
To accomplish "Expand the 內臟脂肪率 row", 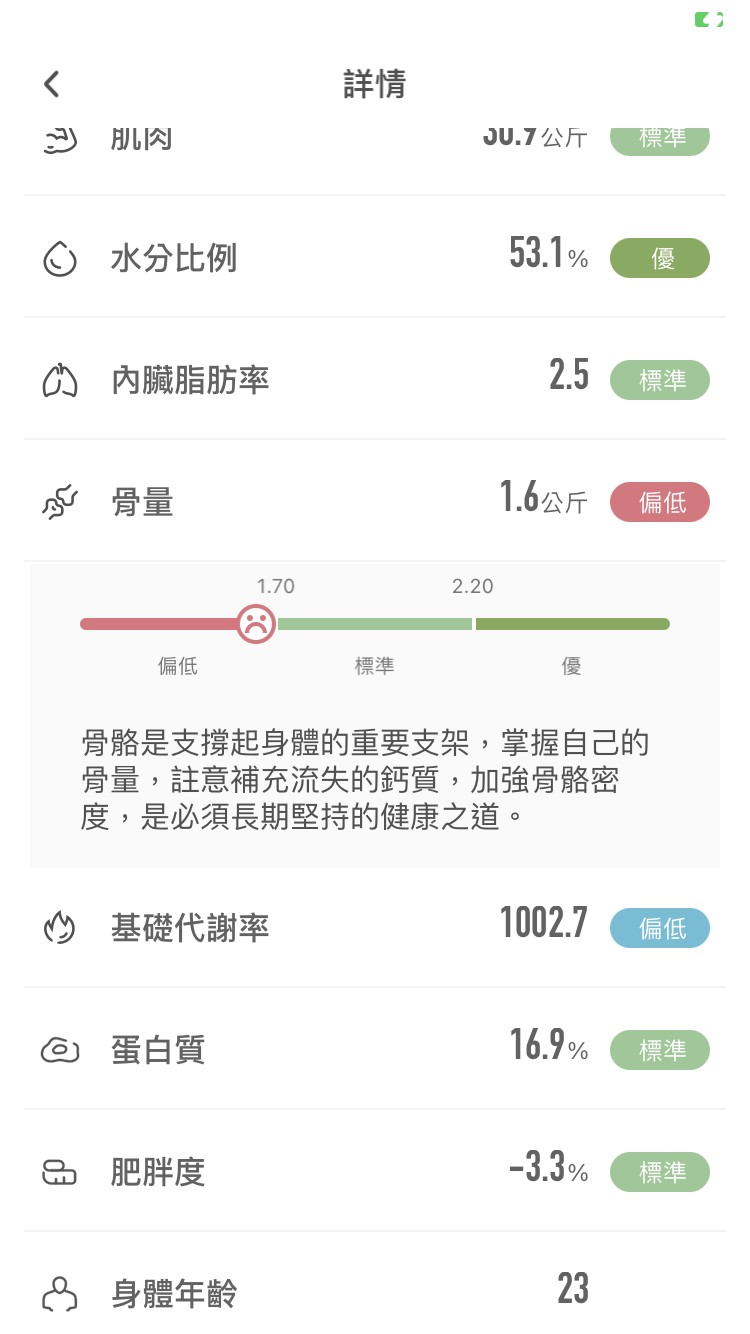I will coord(375,379).
